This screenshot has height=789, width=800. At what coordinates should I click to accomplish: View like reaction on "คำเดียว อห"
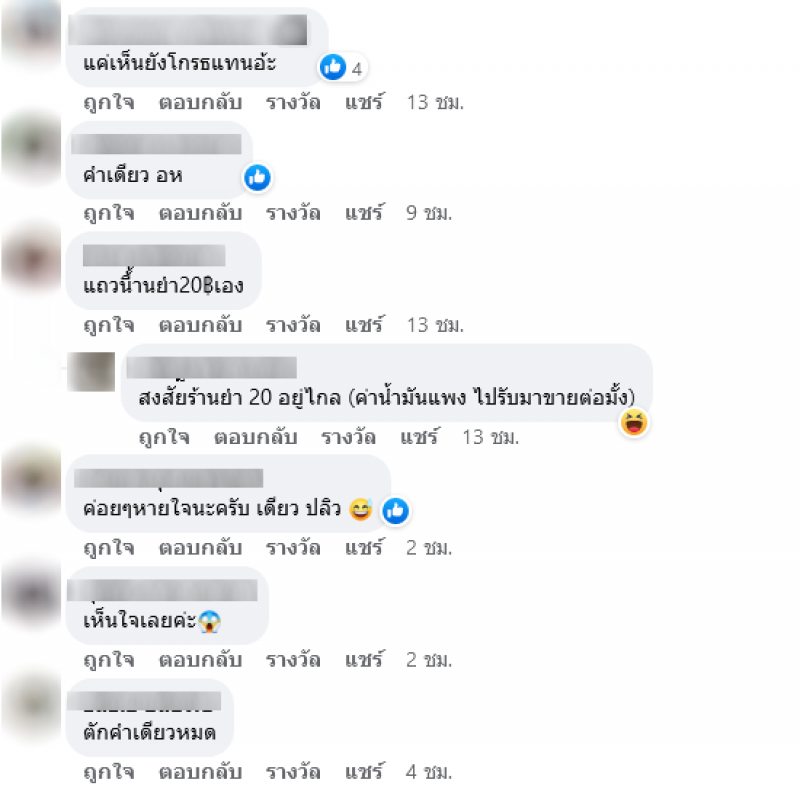(x=257, y=178)
